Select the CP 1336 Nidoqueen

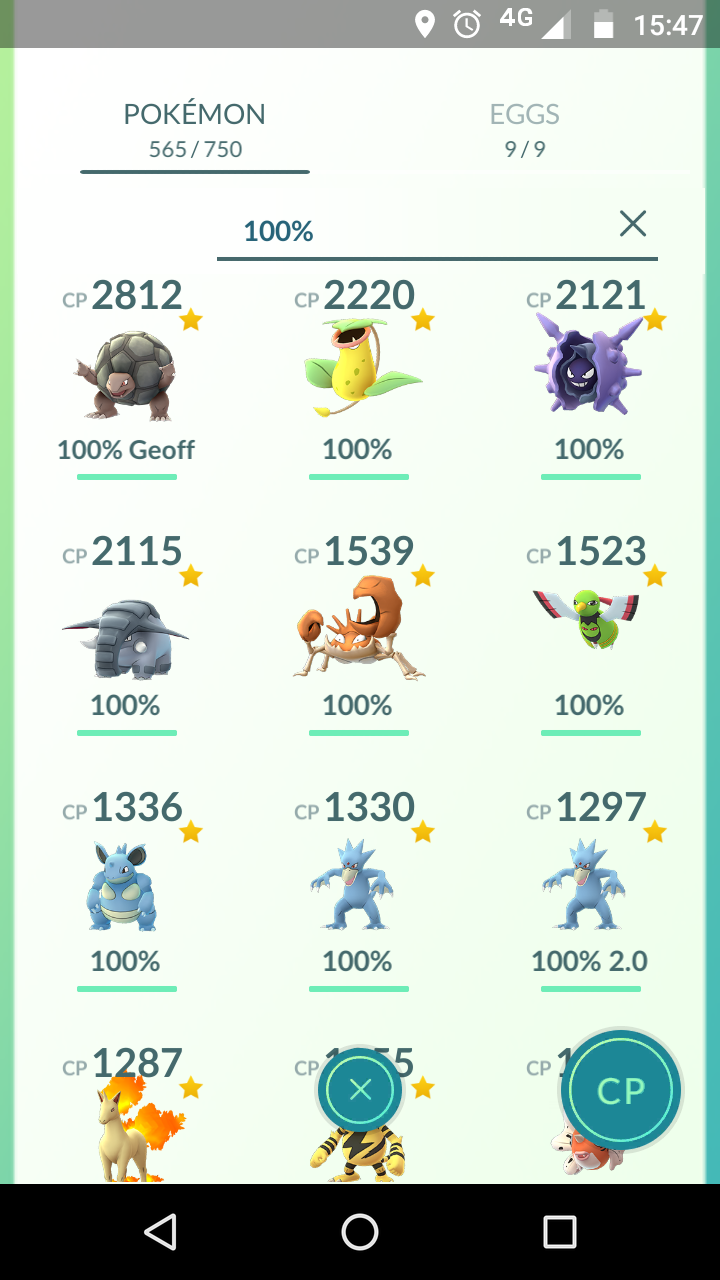(x=126, y=890)
